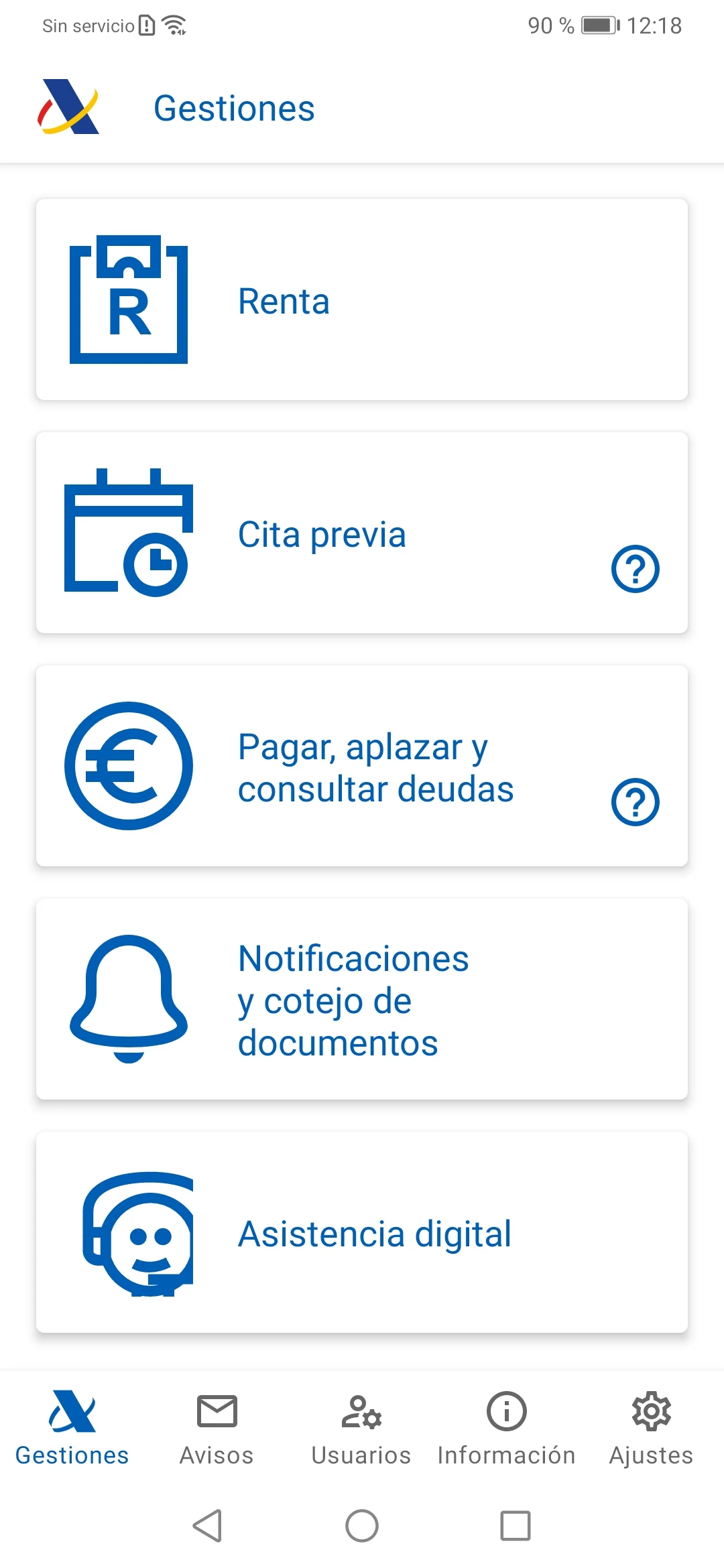Image resolution: width=724 pixels, height=1568 pixels.
Task: Show help for Cita previa
Action: pos(635,569)
